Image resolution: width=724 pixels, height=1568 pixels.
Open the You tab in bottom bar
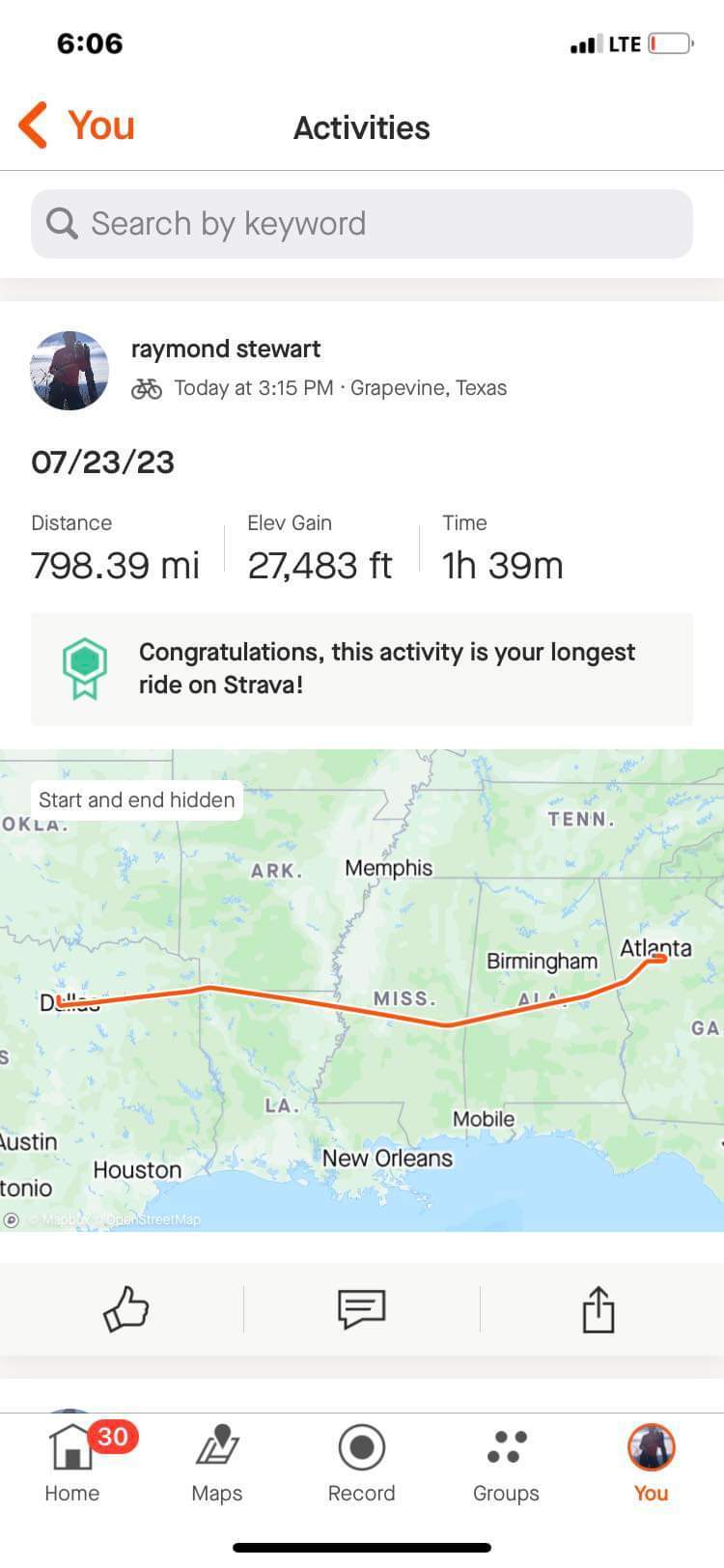coord(651,1463)
